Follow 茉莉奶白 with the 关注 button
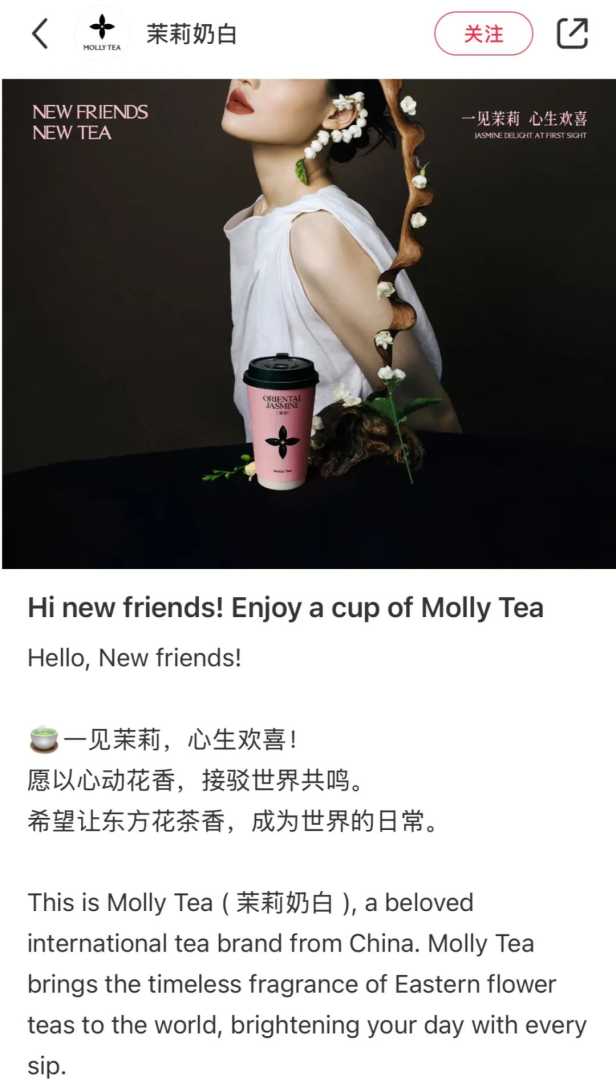Viewport: 616px width, 1080px height. [483, 34]
